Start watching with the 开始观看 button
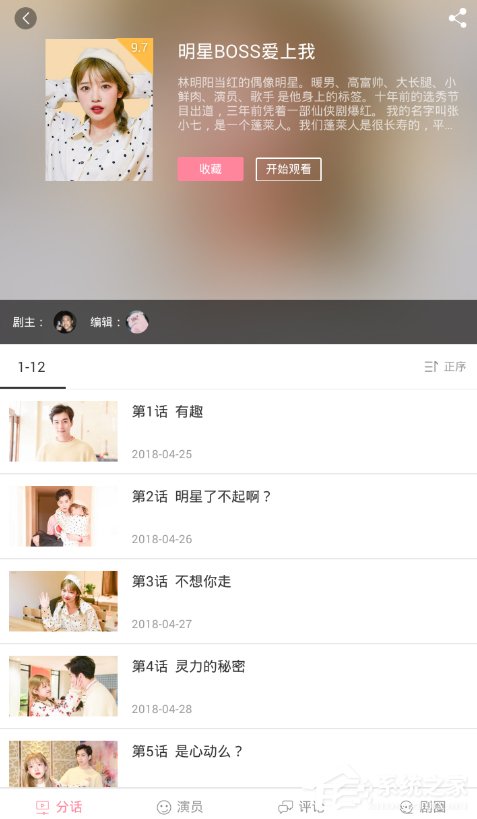 pyautogui.click(x=288, y=169)
